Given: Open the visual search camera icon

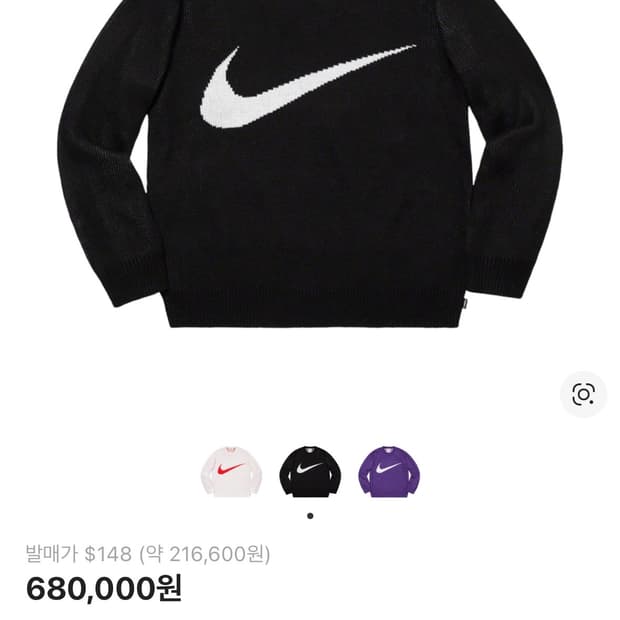Looking at the screenshot, I should (583, 394).
